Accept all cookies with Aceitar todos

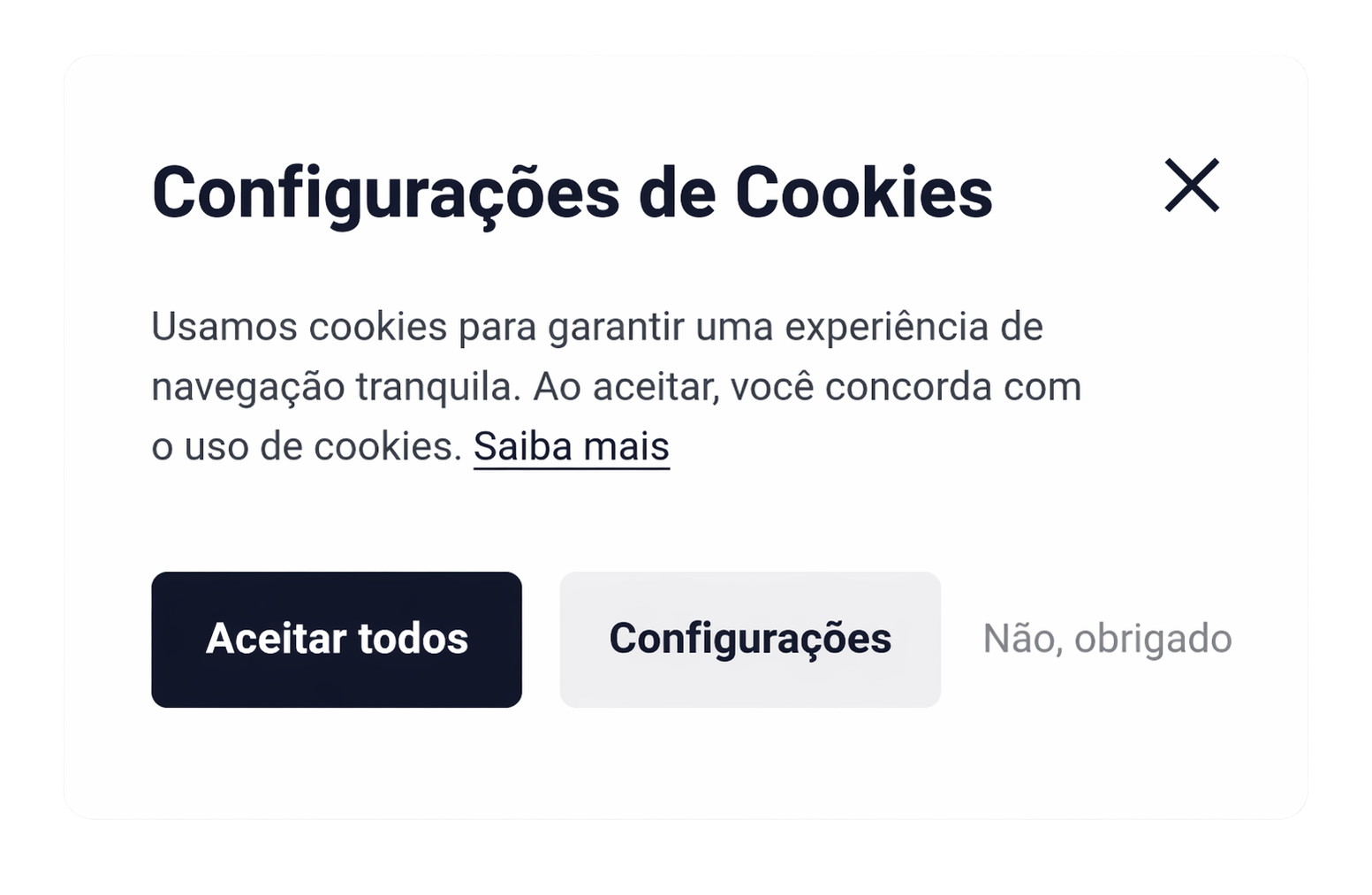tap(336, 639)
